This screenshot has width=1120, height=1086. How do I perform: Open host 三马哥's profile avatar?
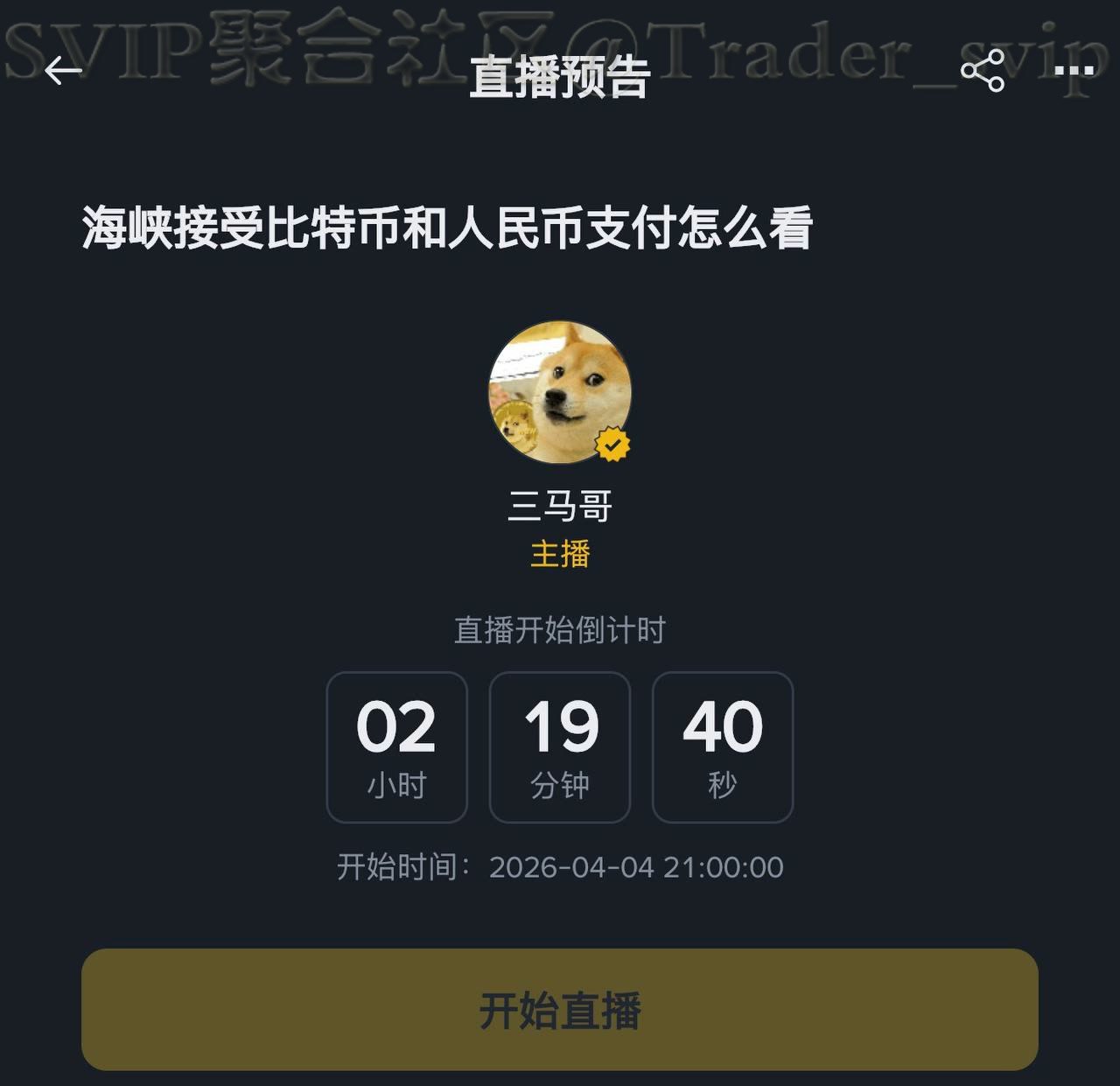(559, 392)
